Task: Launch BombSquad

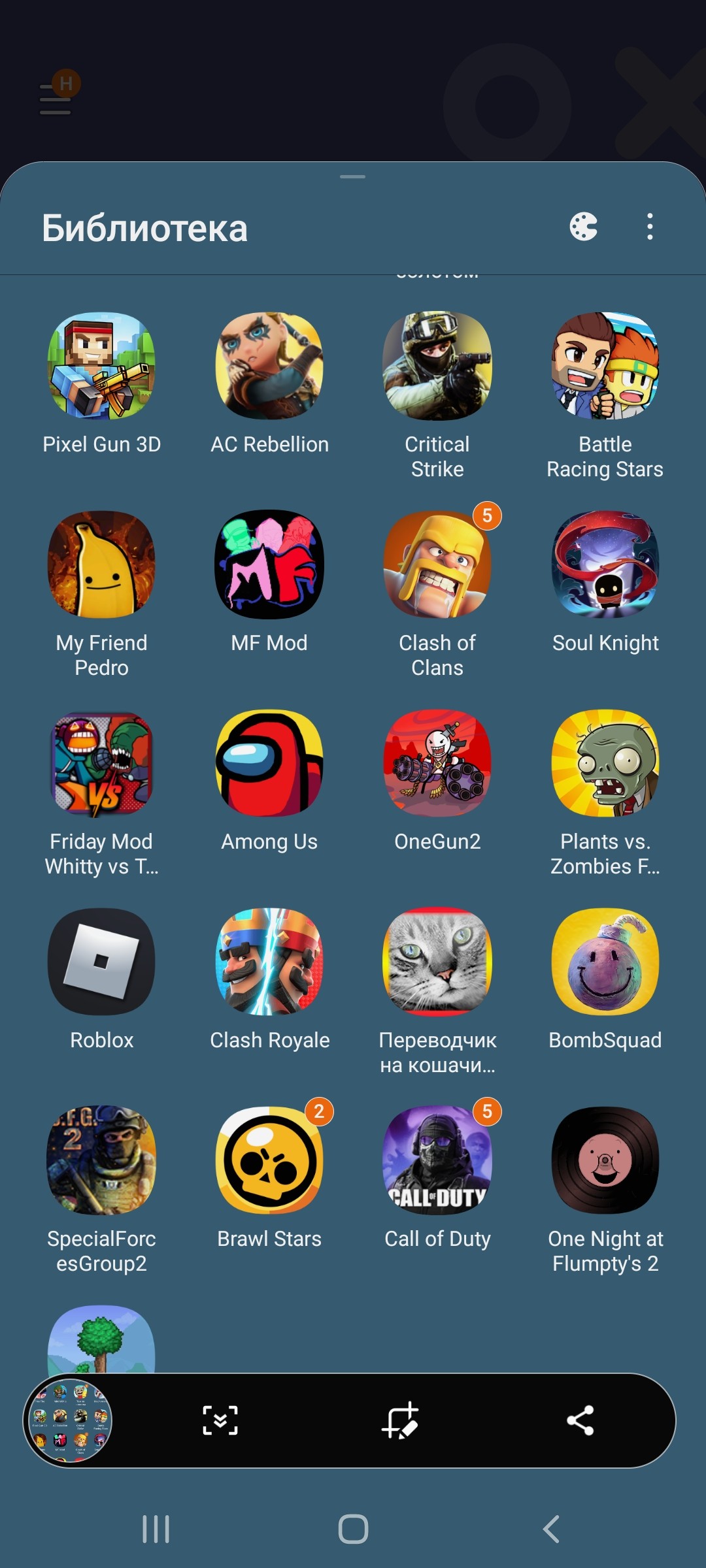Action: 605,962
